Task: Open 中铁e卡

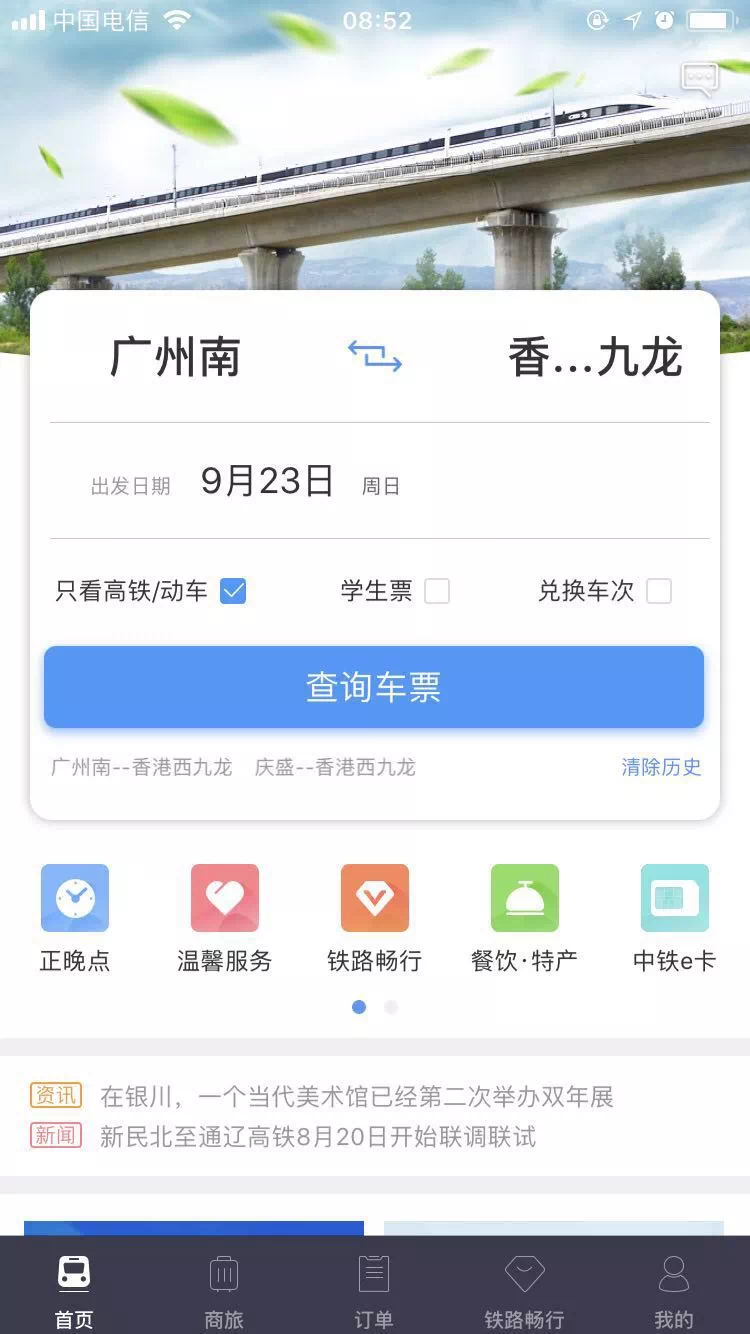Action: [x=675, y=917]
